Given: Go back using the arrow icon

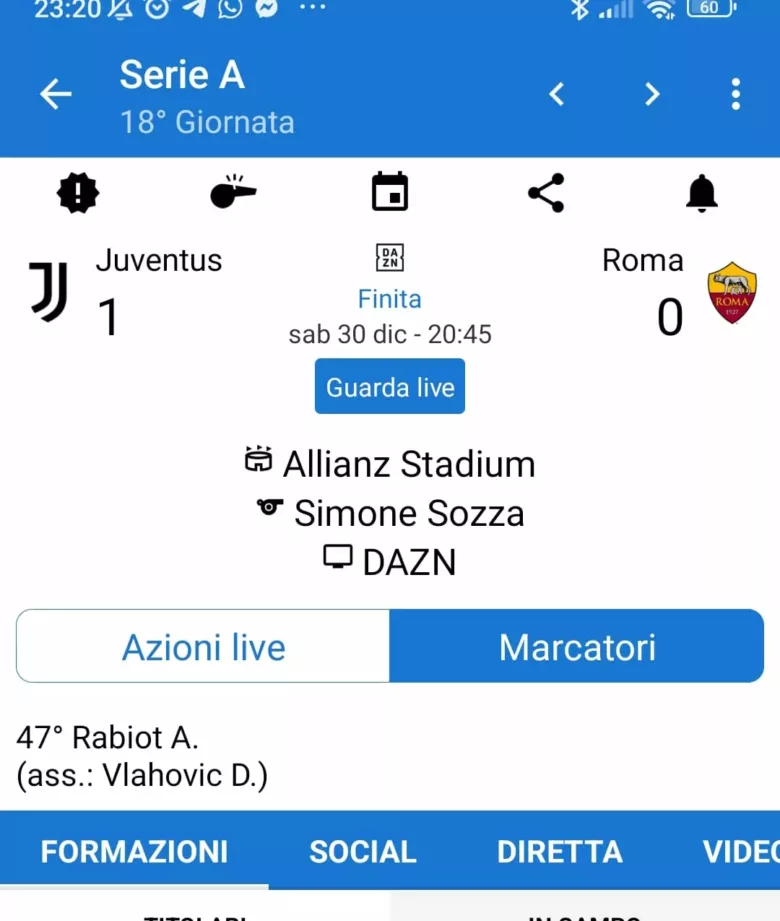Looking at the screenshot, I should tap(56, 95).
